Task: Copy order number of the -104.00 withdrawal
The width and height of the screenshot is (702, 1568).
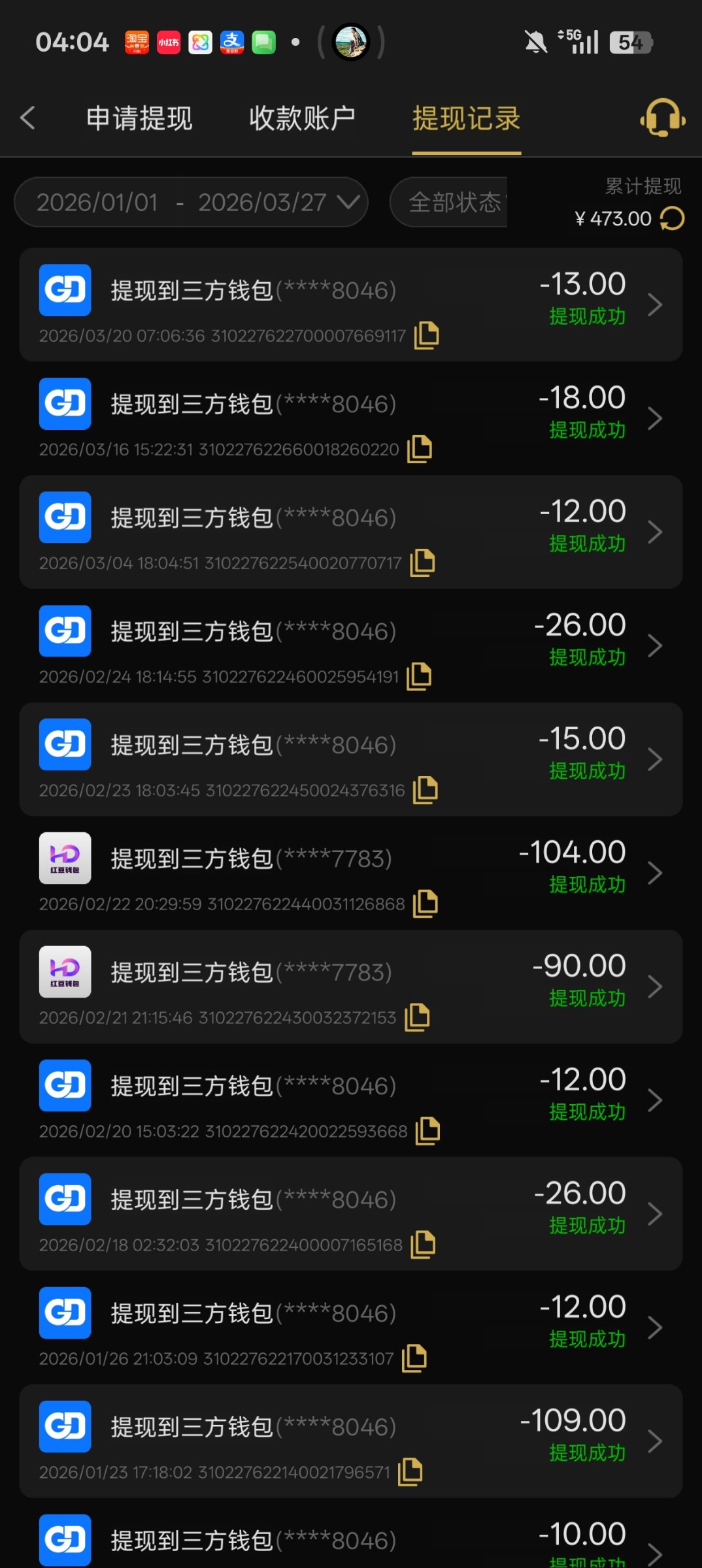Action: coord(426,904)
